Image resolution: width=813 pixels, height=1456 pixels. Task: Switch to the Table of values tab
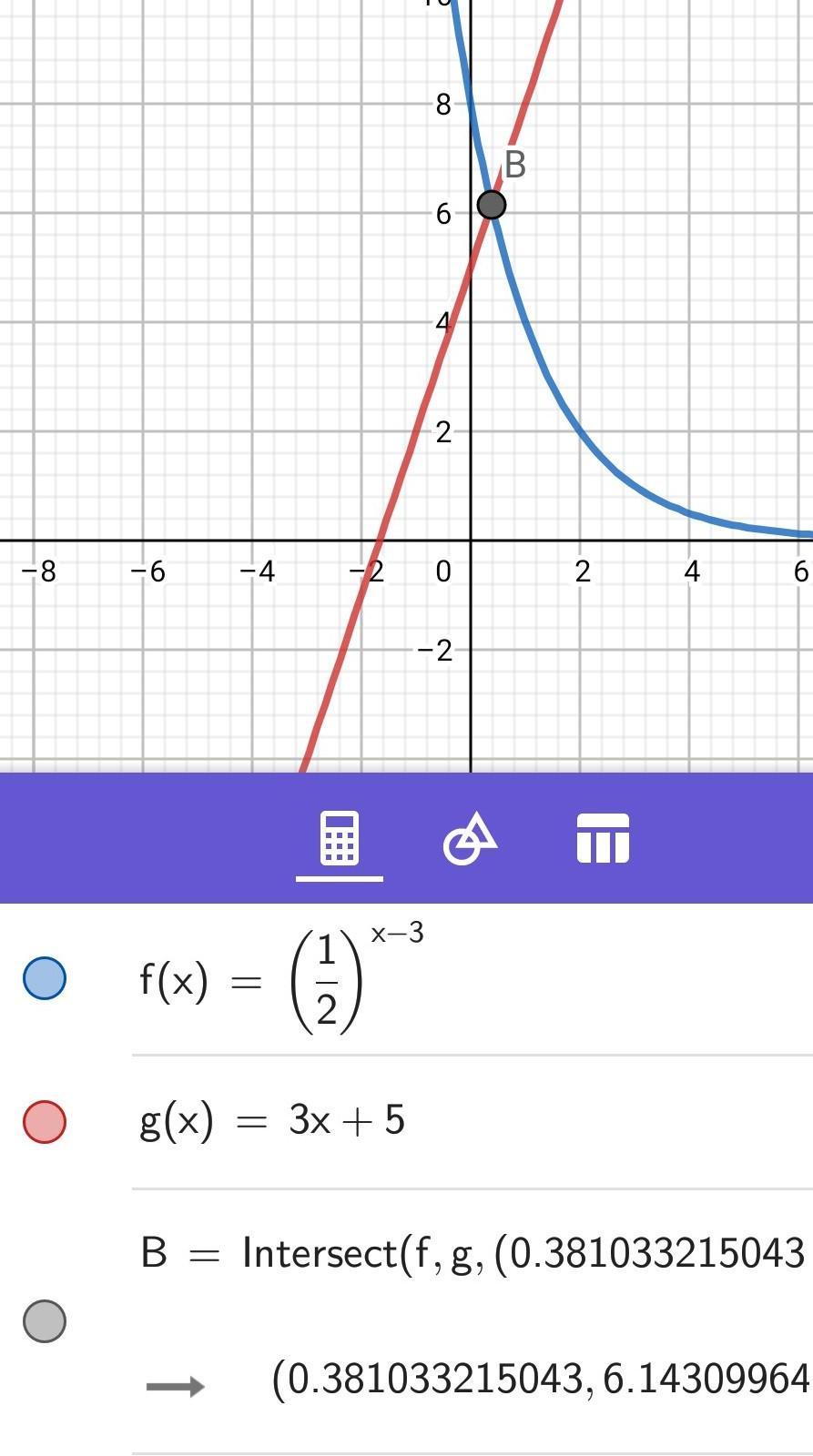pyautogui.click(x=602, y=837)
